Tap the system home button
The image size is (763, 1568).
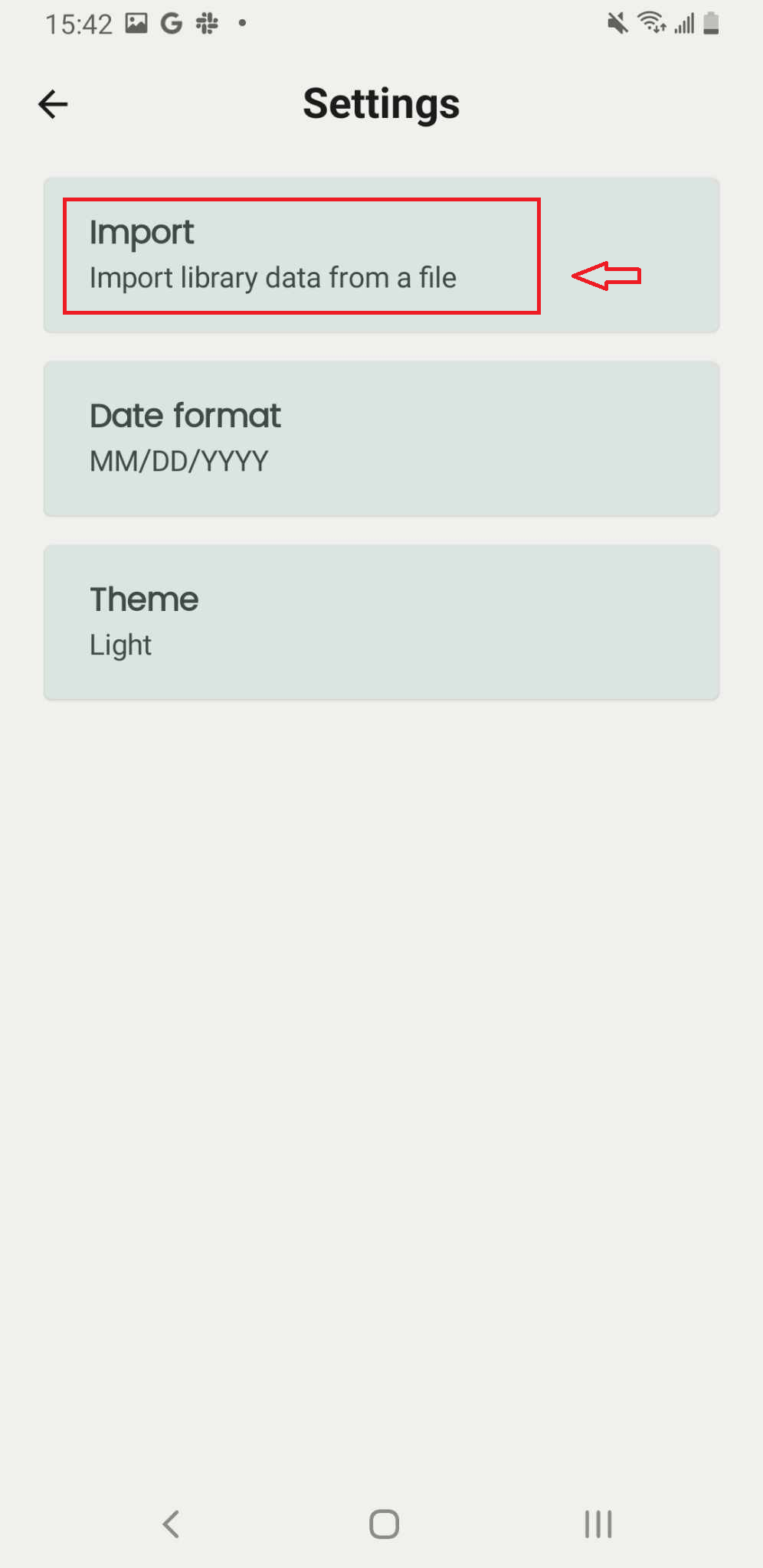(x=384, y=1524)
